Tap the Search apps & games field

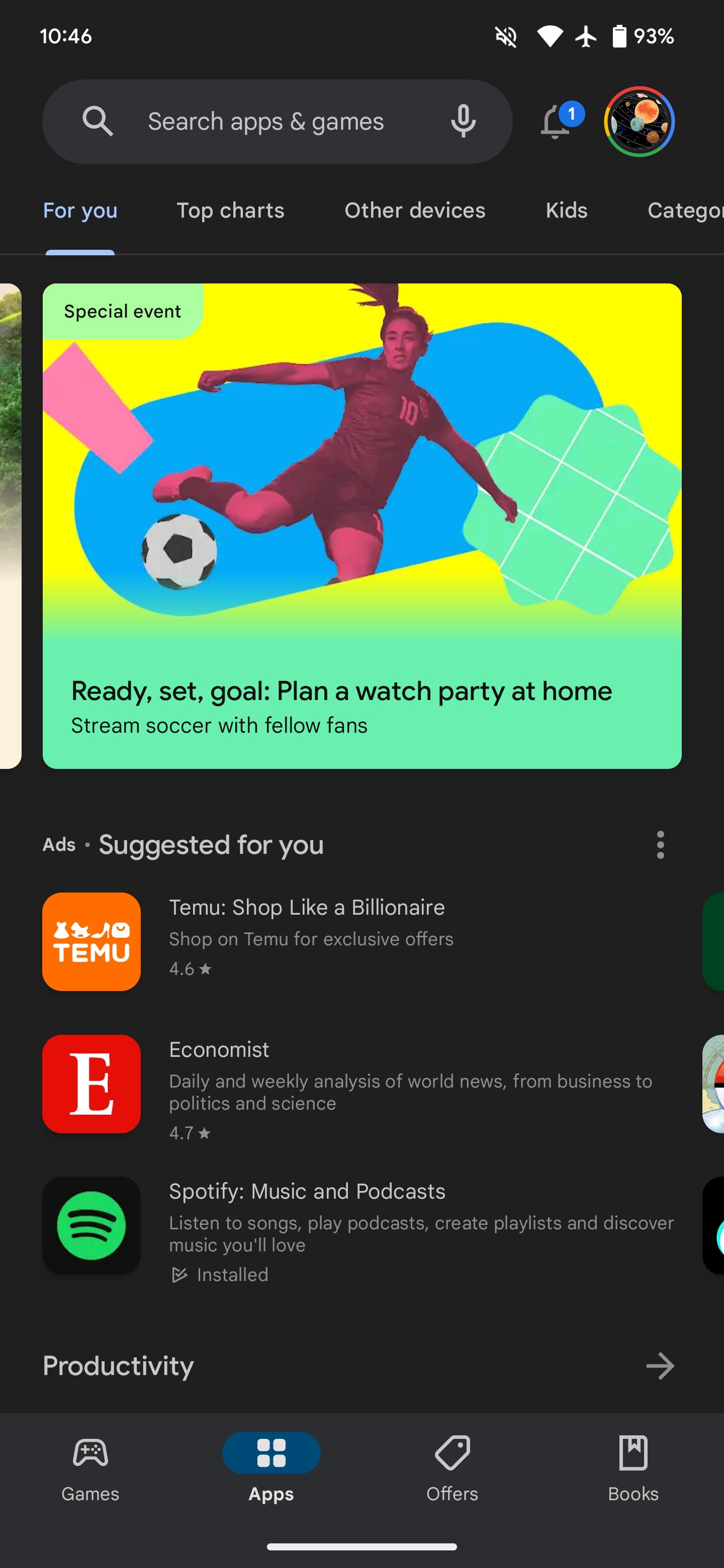tap(265, 122)
